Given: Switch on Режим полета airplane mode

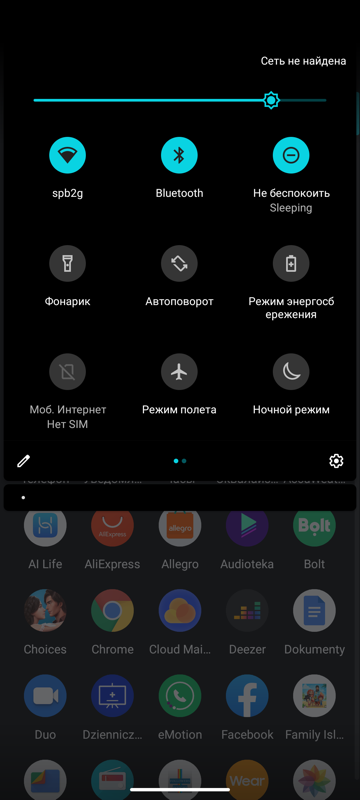Looking at the screenshot, I should pos(179,371).
